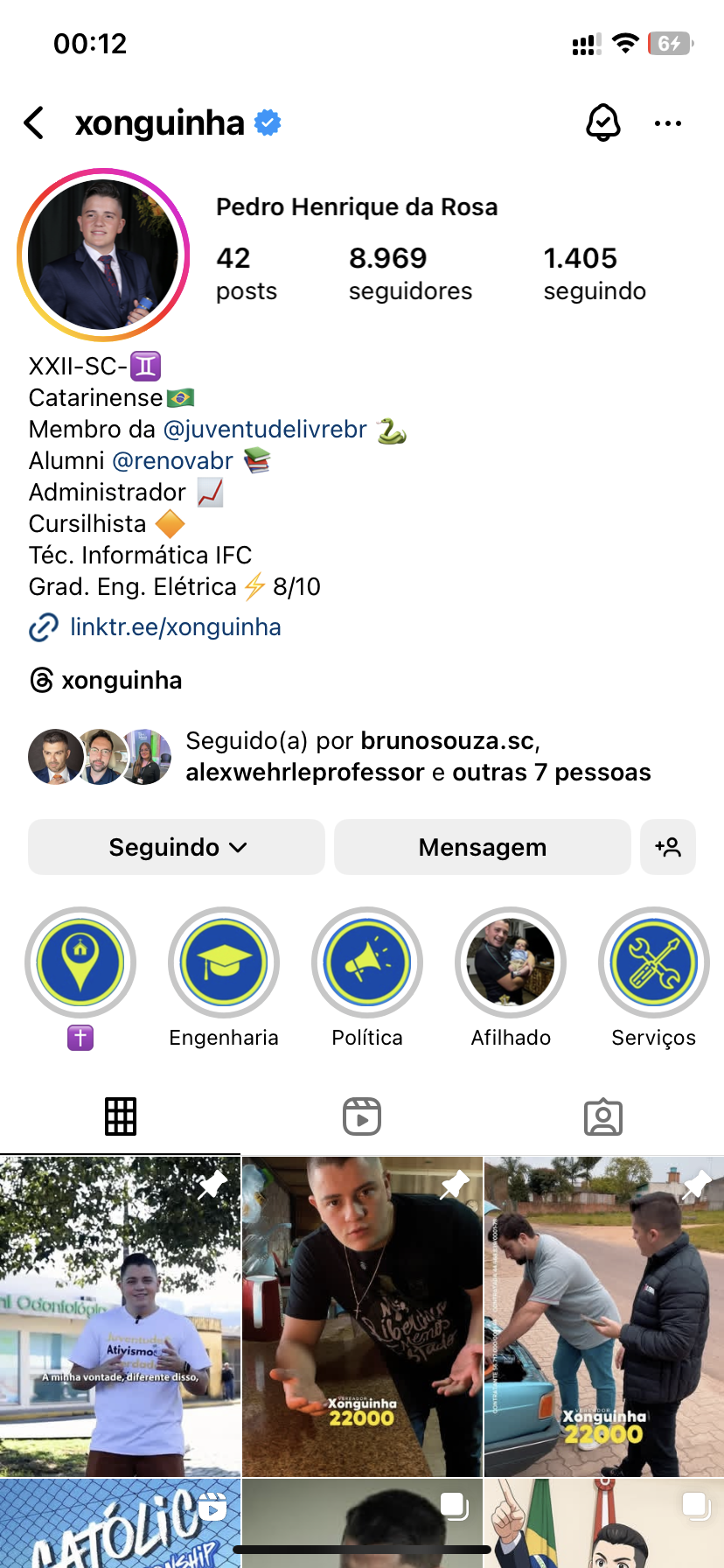The height and width of the screenshot is (1568, 724).
Task: Show suggested accounts with add-person button
Action: pos(668,847)
